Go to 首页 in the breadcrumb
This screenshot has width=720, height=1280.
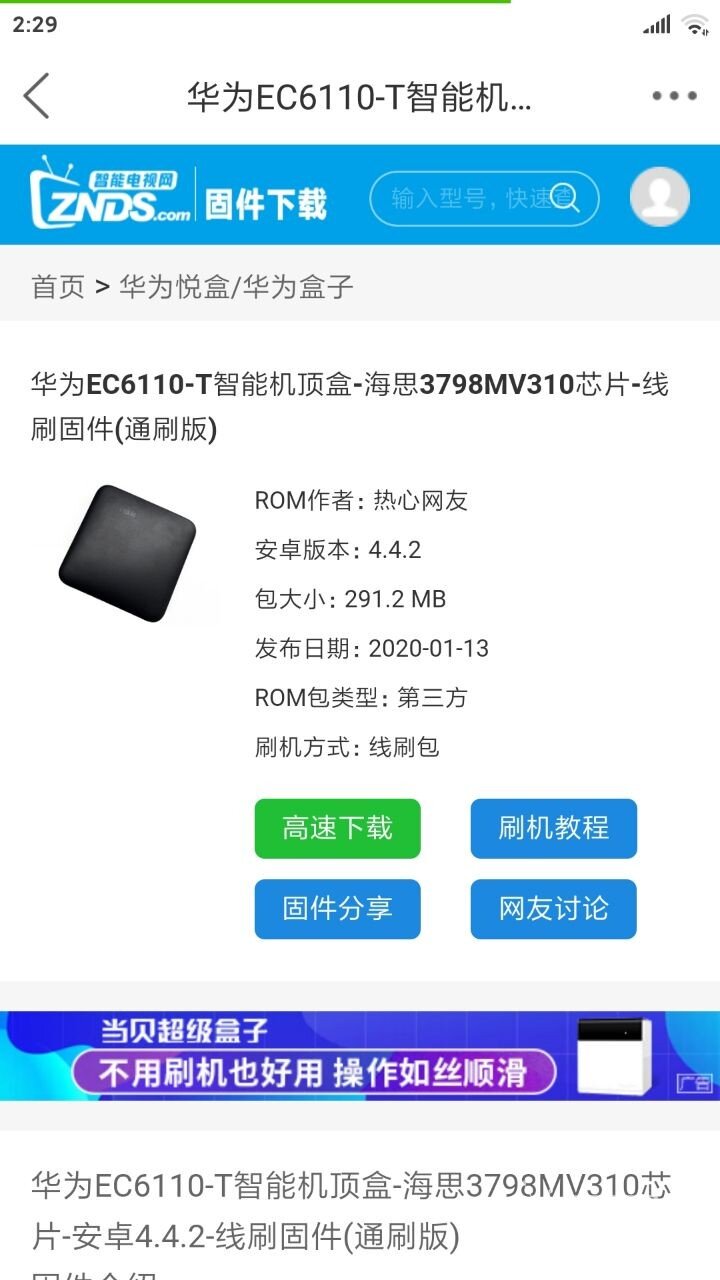[58, 287]
